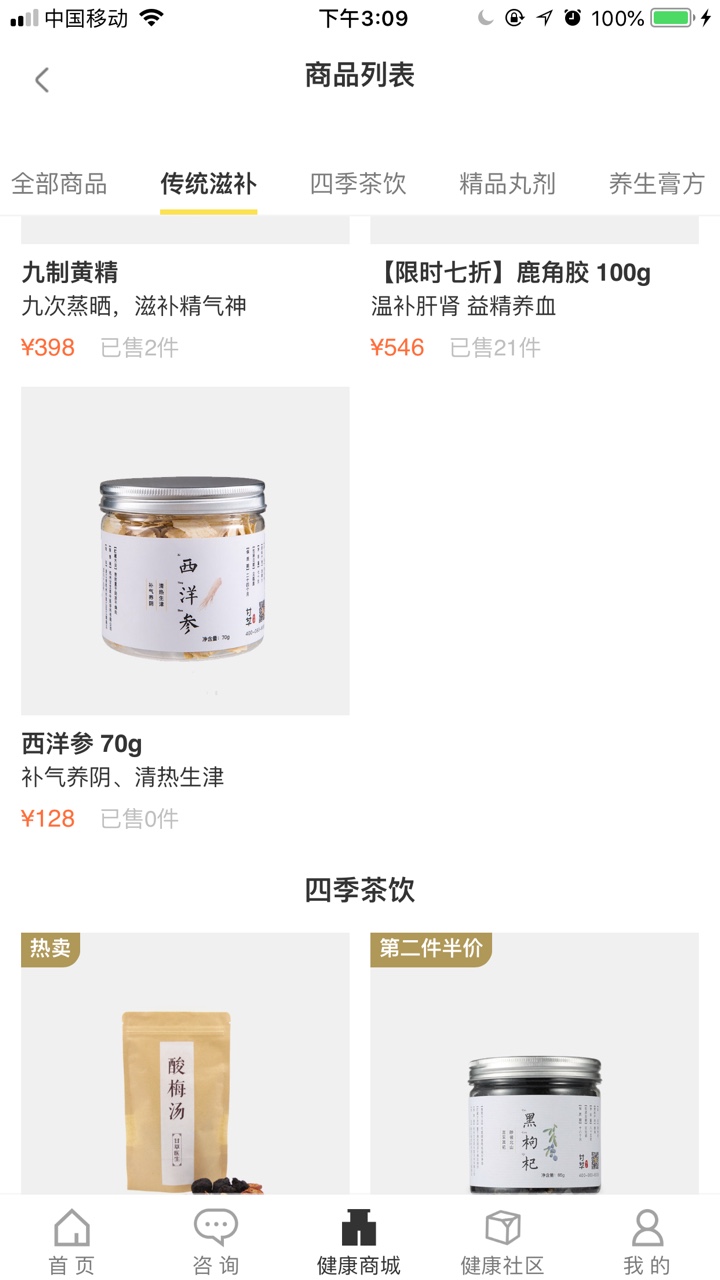720x1280 pixels.
Task: Switch to 健康社区 in the bottom bar
Action: coord(502,1241)
